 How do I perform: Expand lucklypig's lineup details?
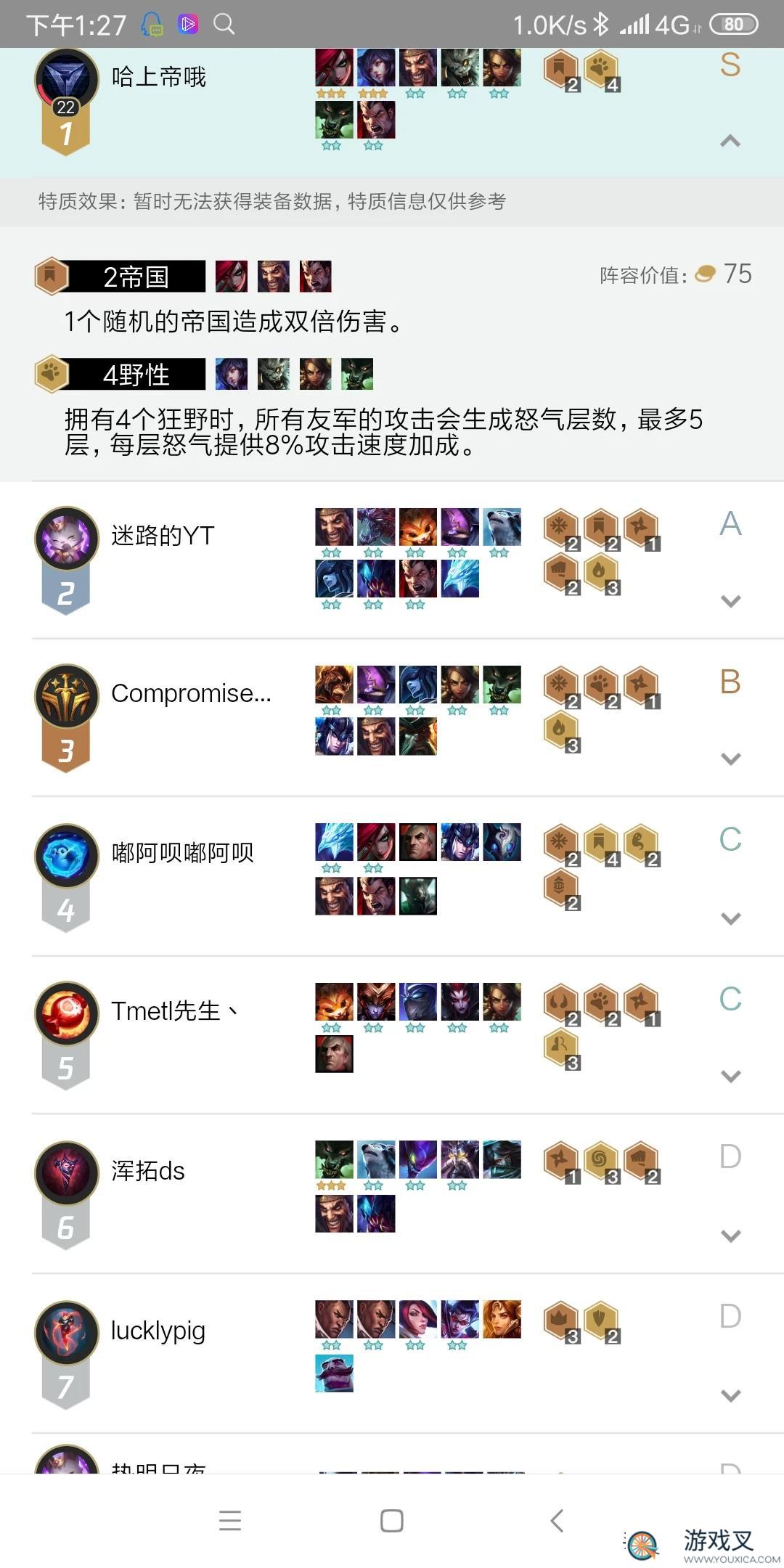730,1395
